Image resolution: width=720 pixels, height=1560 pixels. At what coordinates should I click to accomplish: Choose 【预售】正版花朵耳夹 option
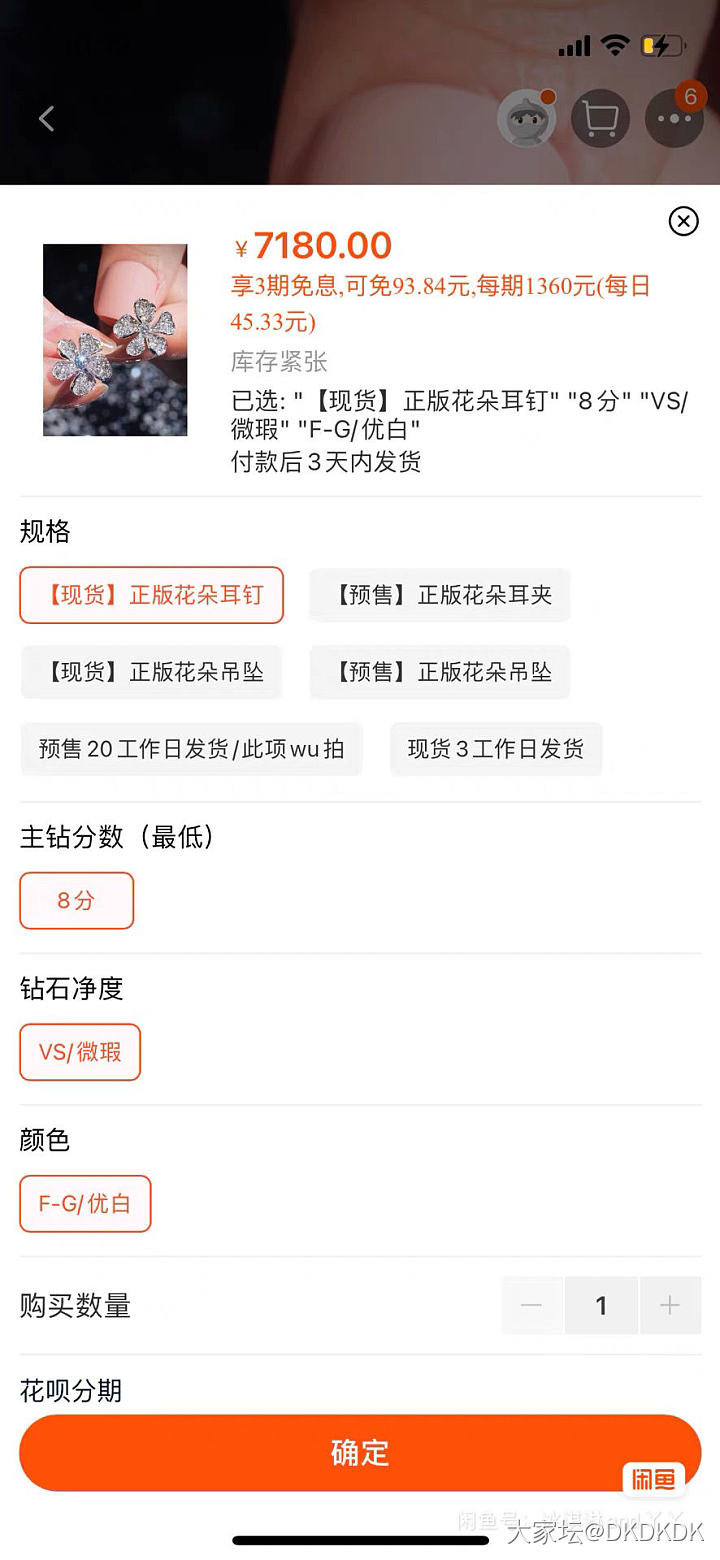coord(440,595)
